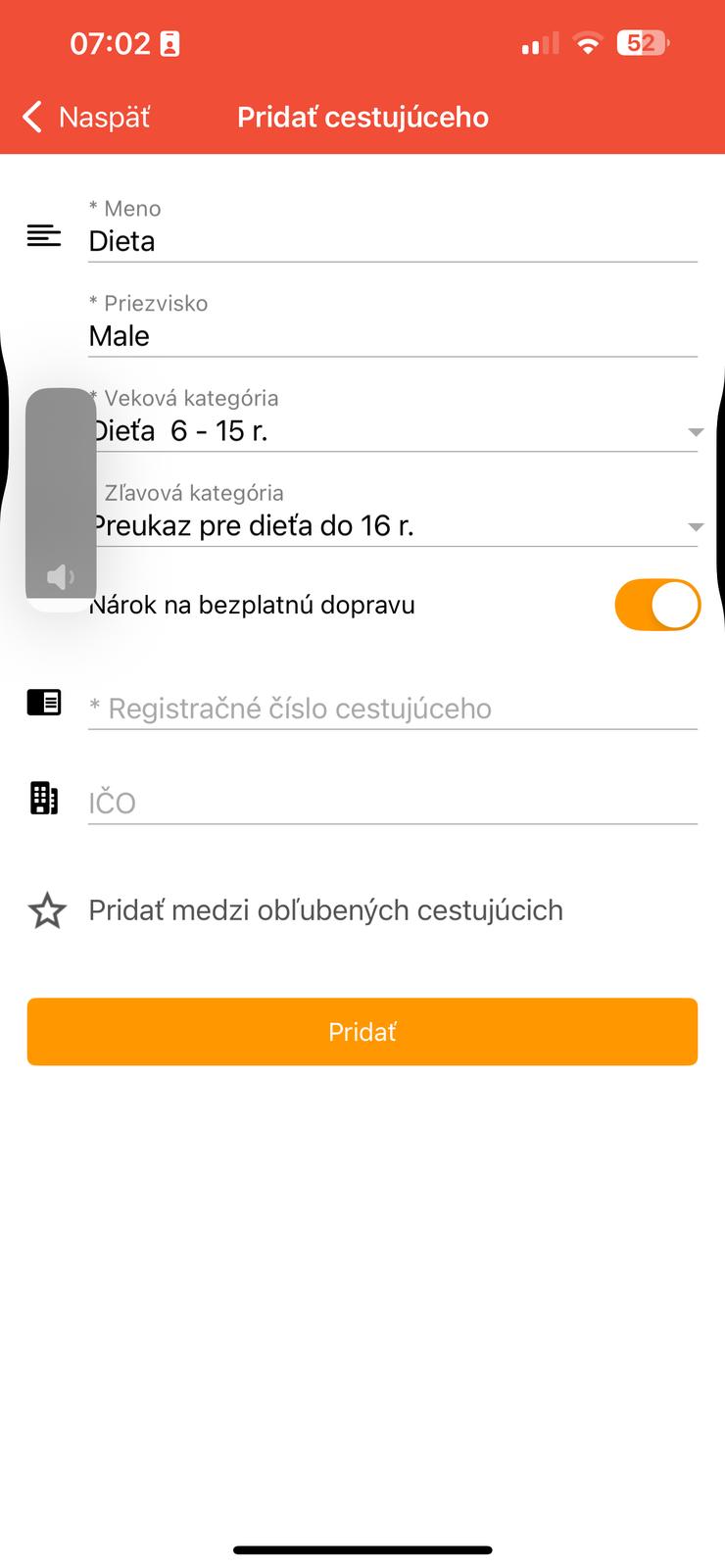Go back via Naspäť
Image resolution: width=725 pixels, height=1568 pixels.
(x=86, y=117)
